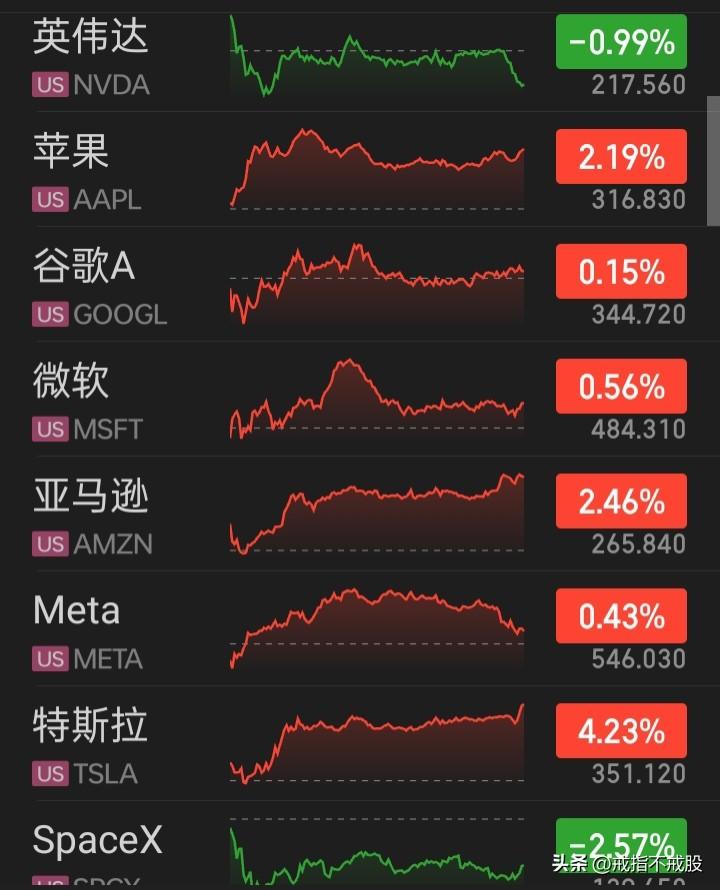Tap the -0.99% change badge for 英伟达
The image size is (720, 890).
click(621, 42)
